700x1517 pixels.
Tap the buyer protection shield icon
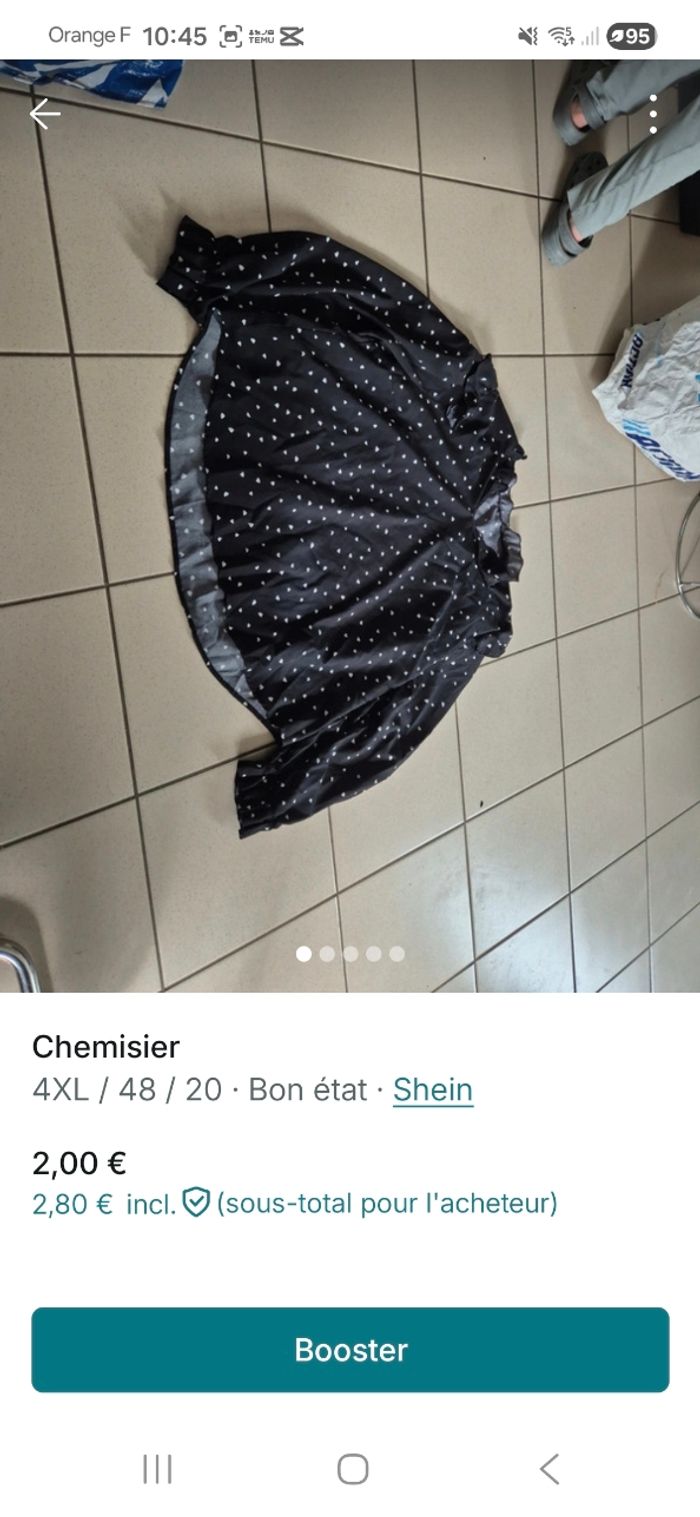point(196,1203)
